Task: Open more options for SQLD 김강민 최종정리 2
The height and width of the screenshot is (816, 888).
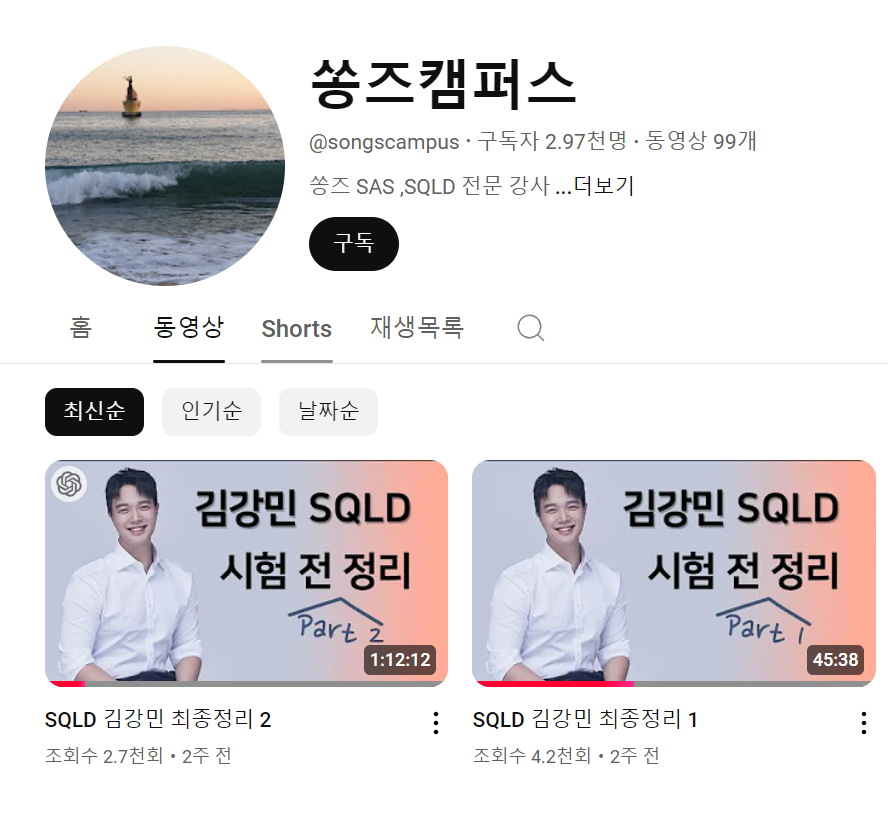Action: (435, 723)
